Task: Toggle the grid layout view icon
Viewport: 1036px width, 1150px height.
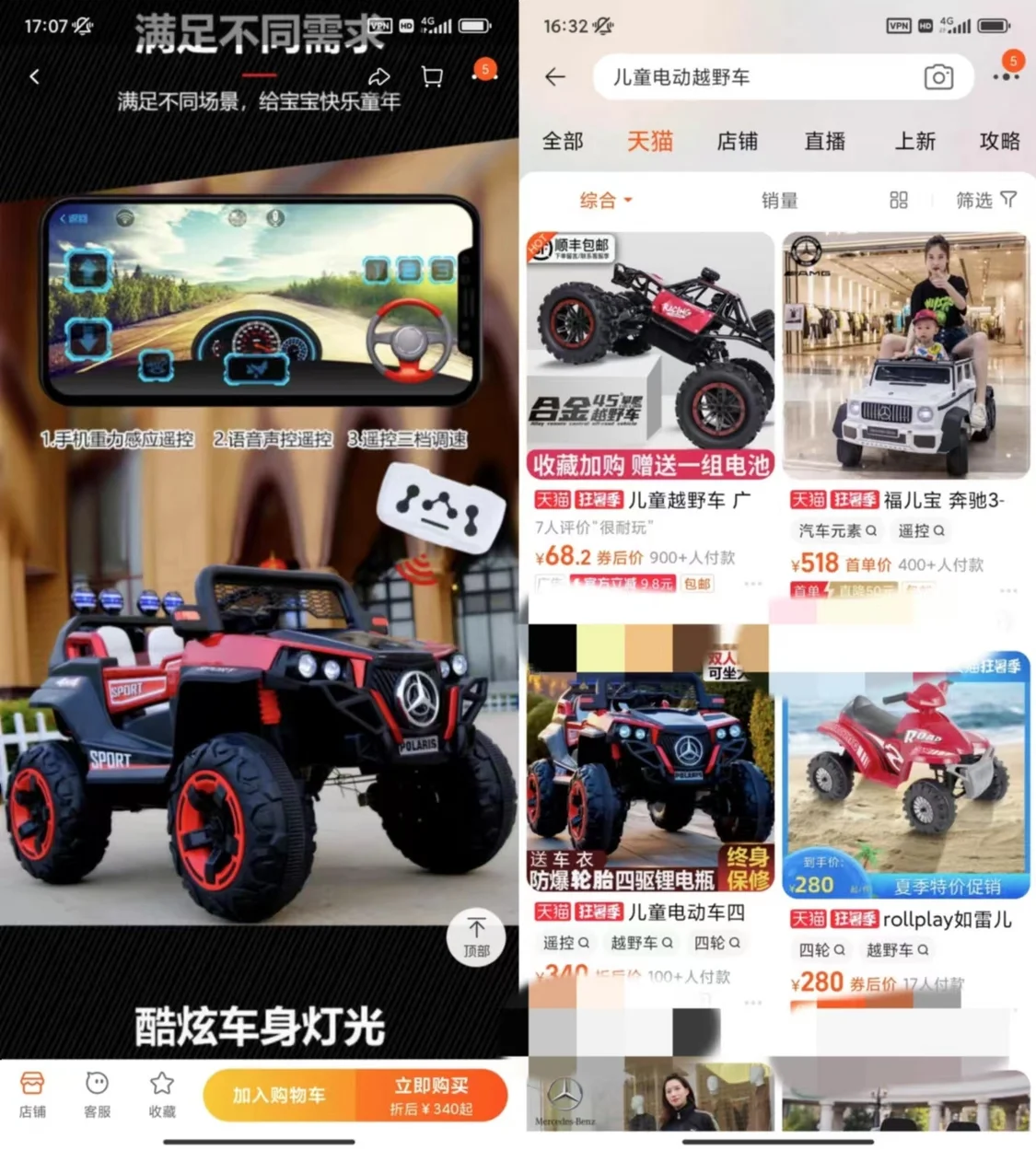Action: [x=898, y=200]
